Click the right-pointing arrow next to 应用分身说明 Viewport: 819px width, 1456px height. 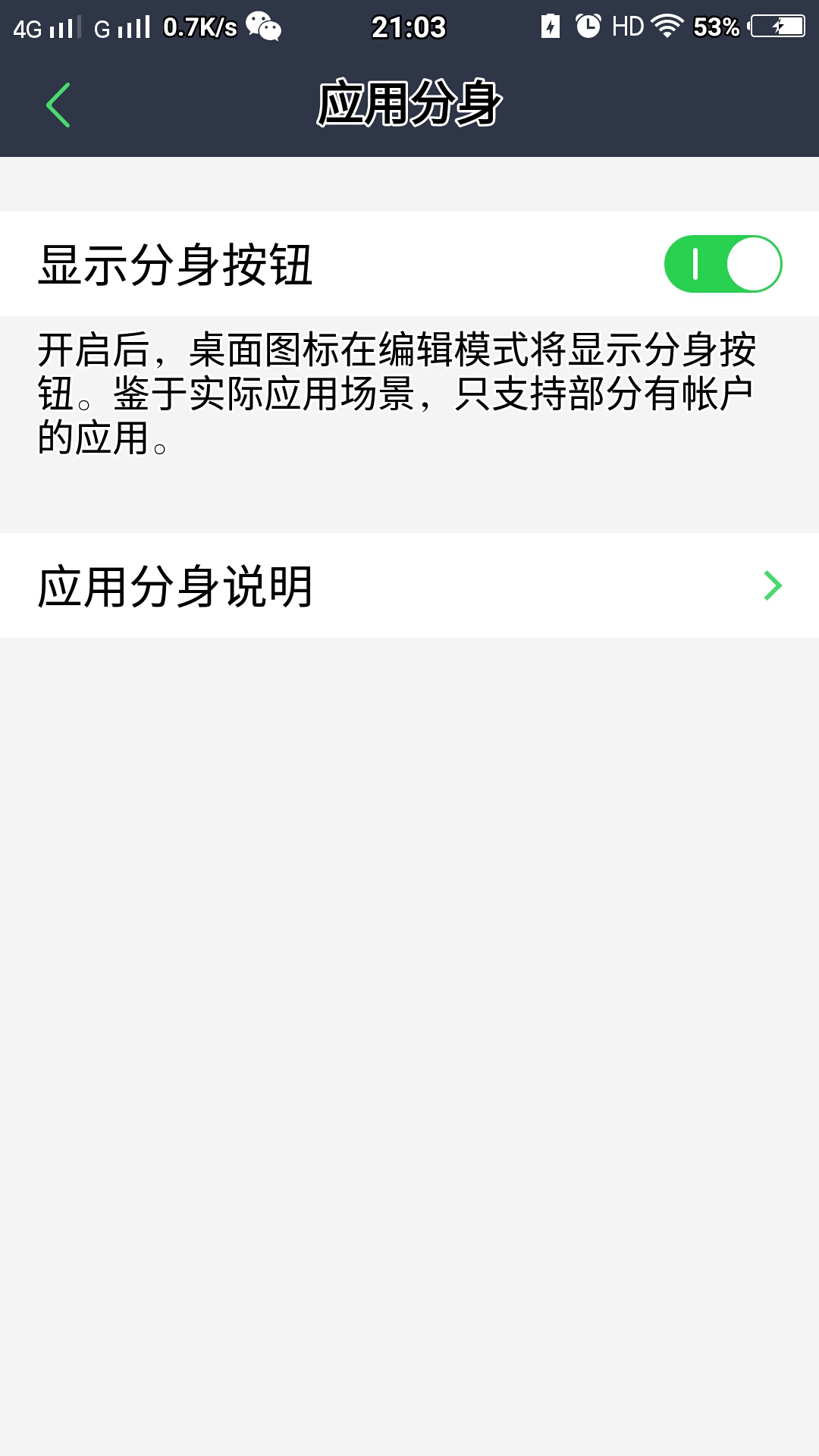coord(773,585)
